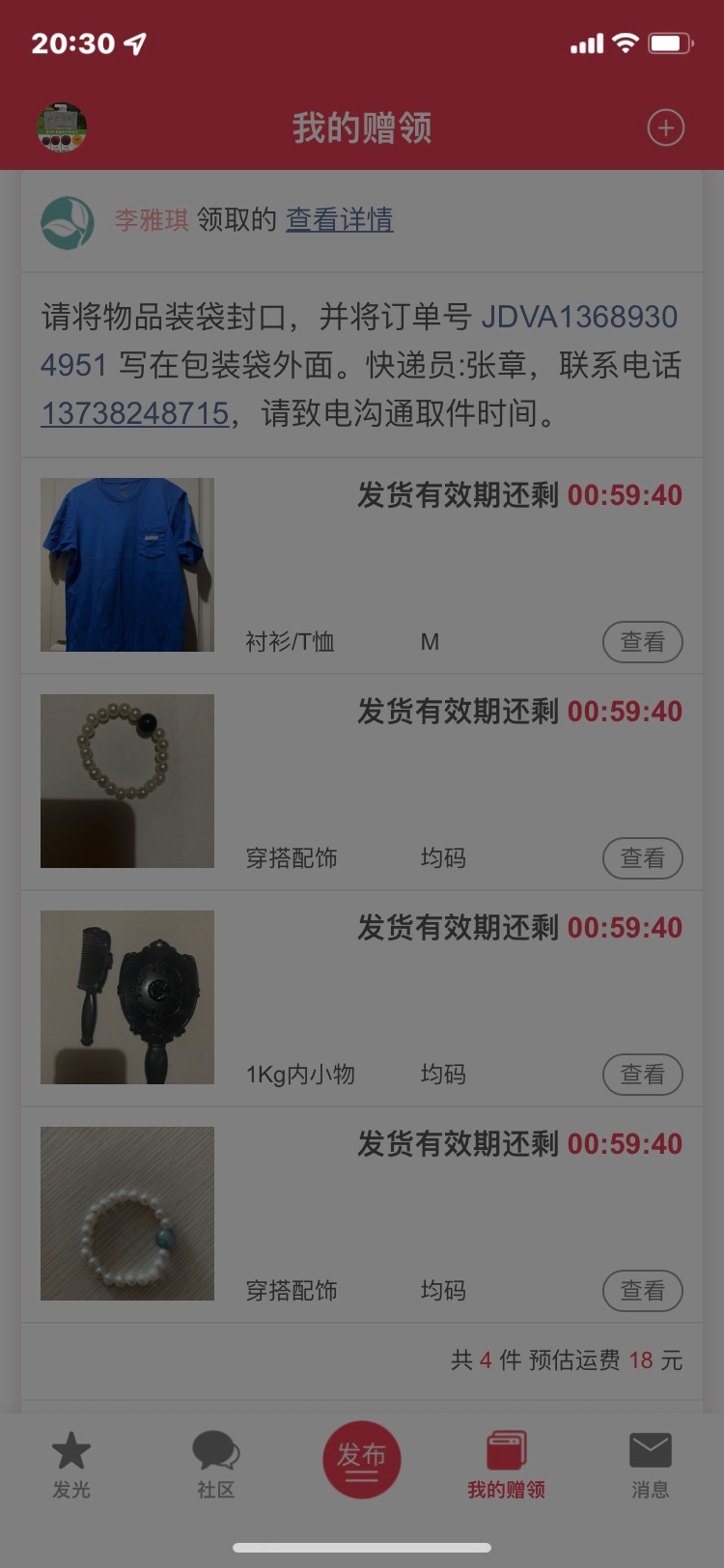Screen dimensions: 724x1568
Task: Open the profile avatar in the header
Action: 62,127
